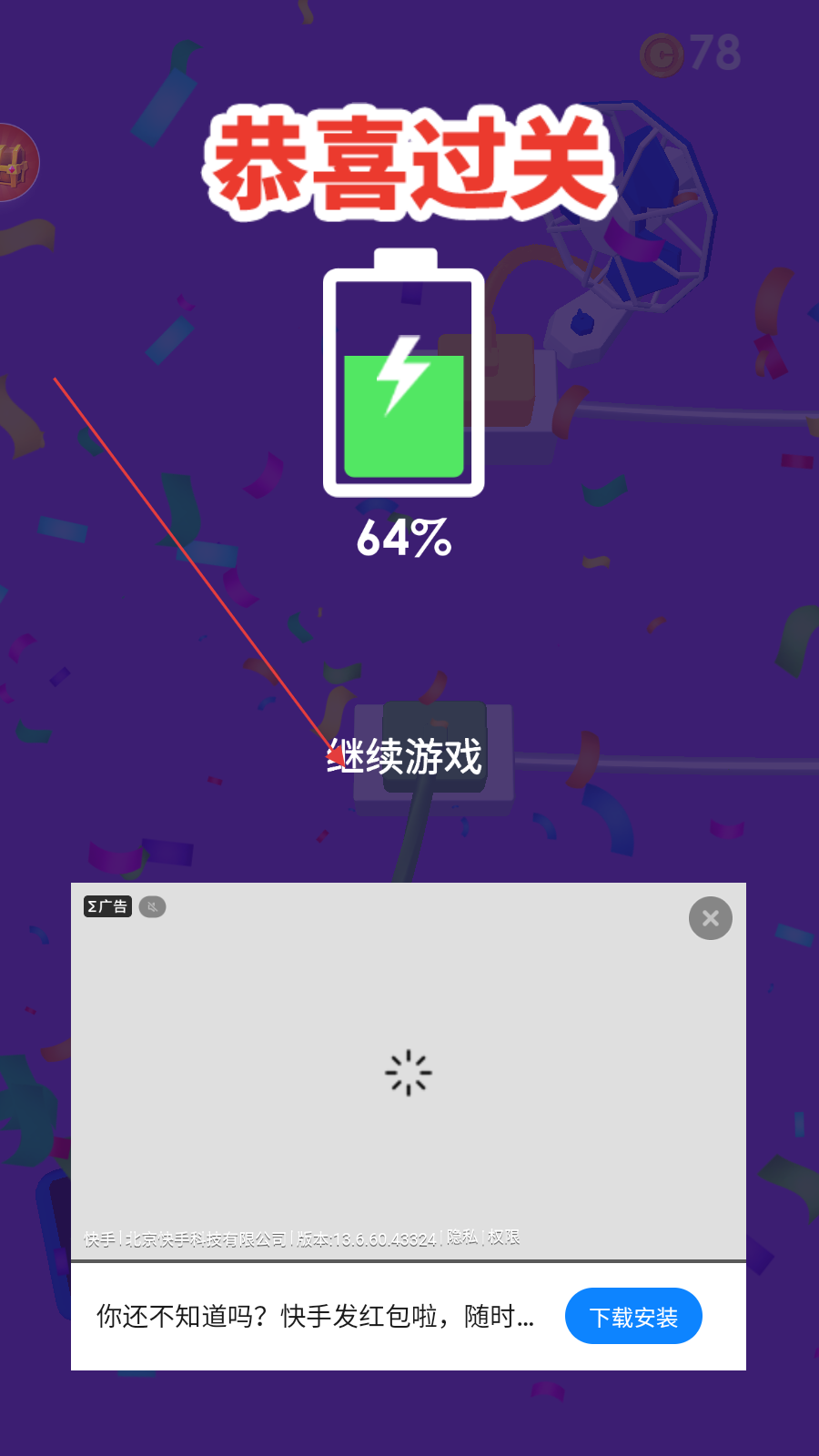Screen dimensions: 819x1456
Task: Open the 权限 permissions link in ad
Action: (x=503, y=1237)
